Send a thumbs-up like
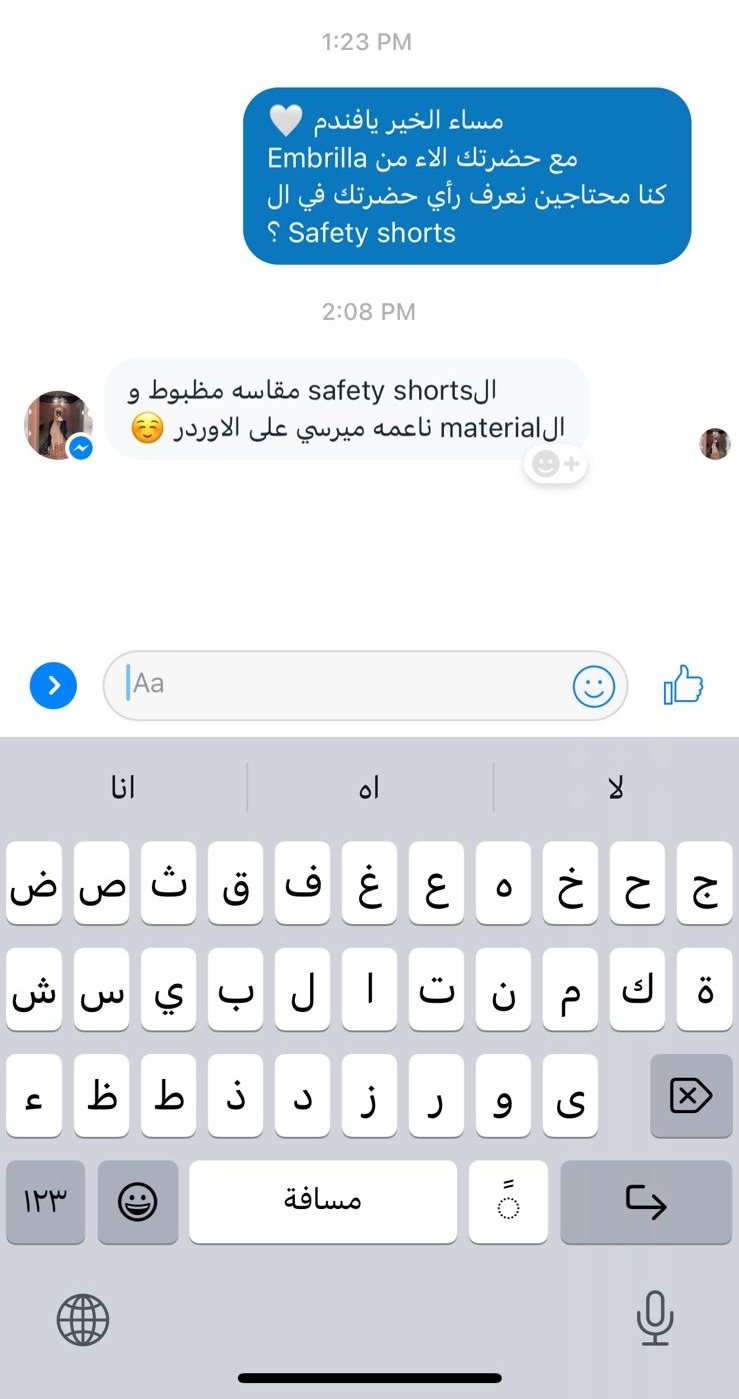 [684, 686]
